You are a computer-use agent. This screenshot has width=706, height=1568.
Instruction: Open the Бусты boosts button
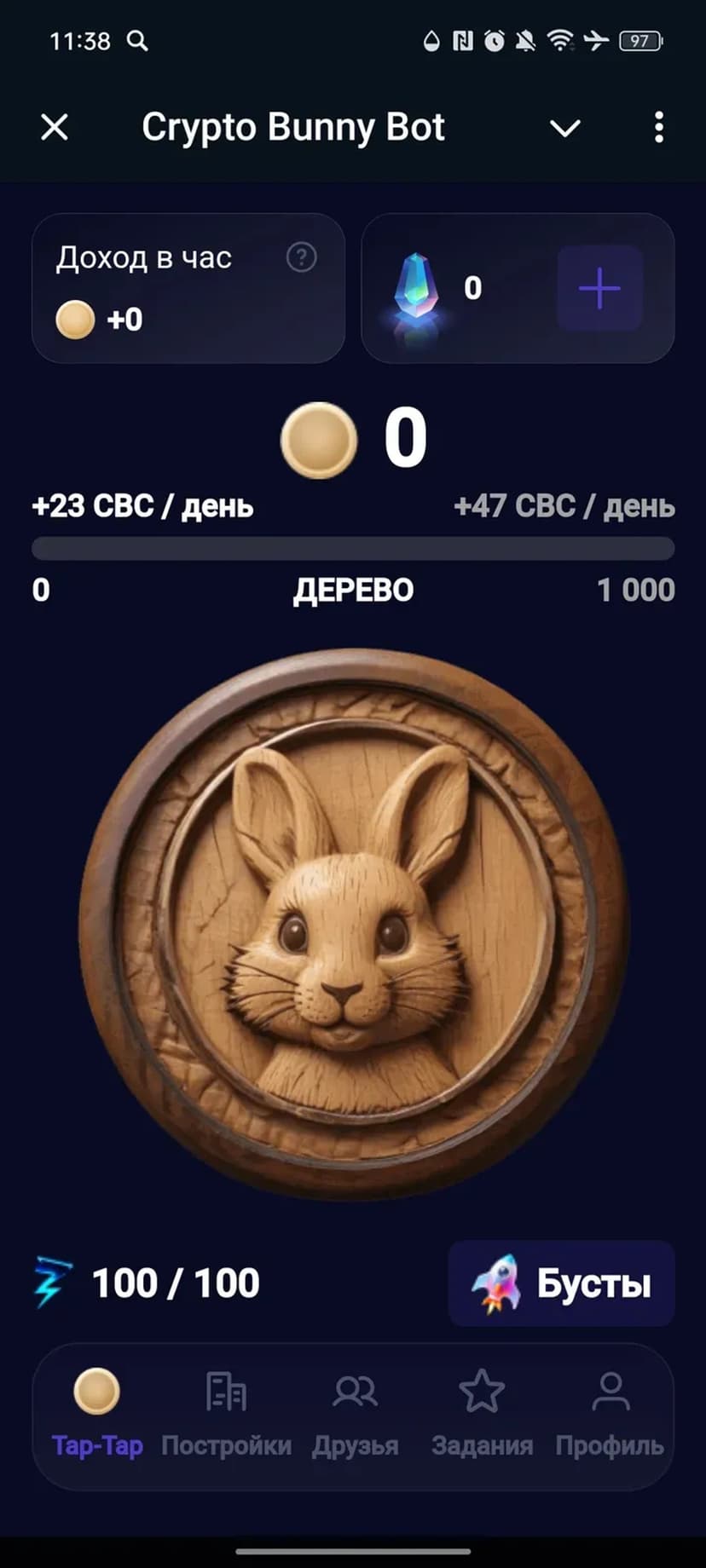tap(561, 1283)
